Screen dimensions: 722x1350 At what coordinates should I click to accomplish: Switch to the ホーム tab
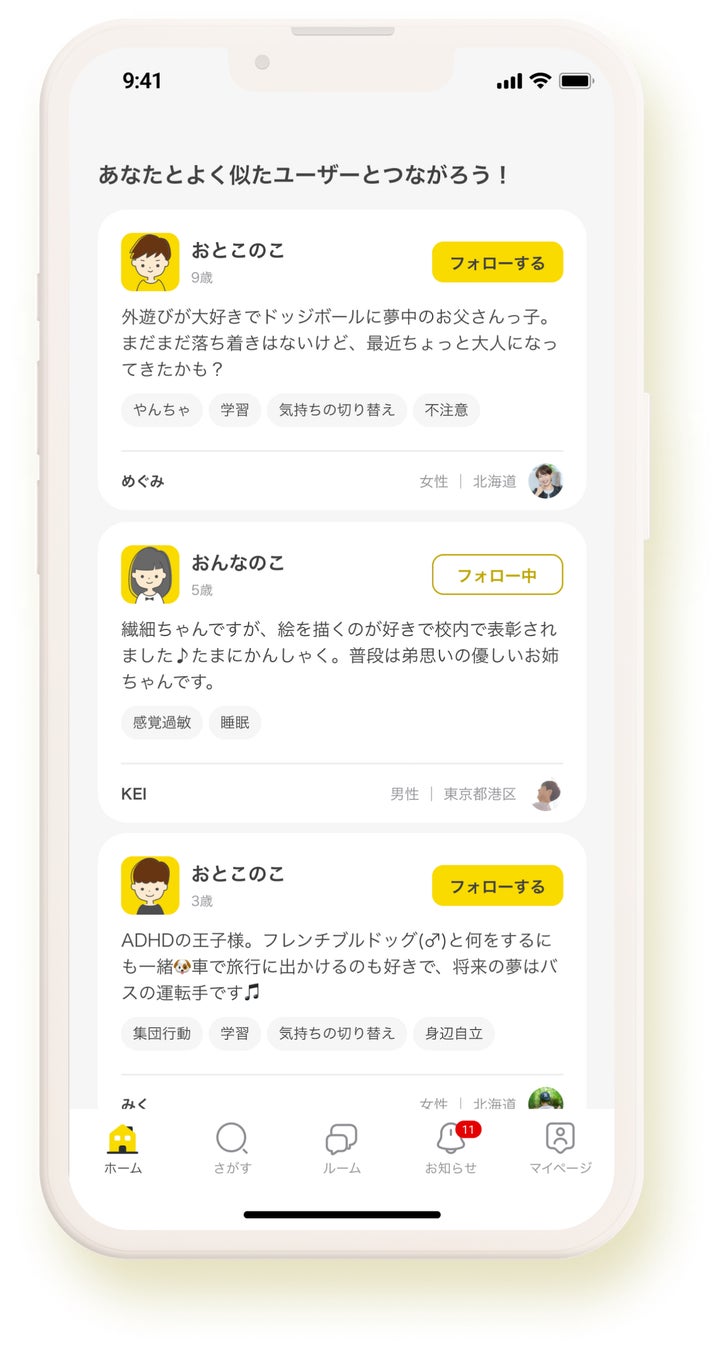[123, 1148]
